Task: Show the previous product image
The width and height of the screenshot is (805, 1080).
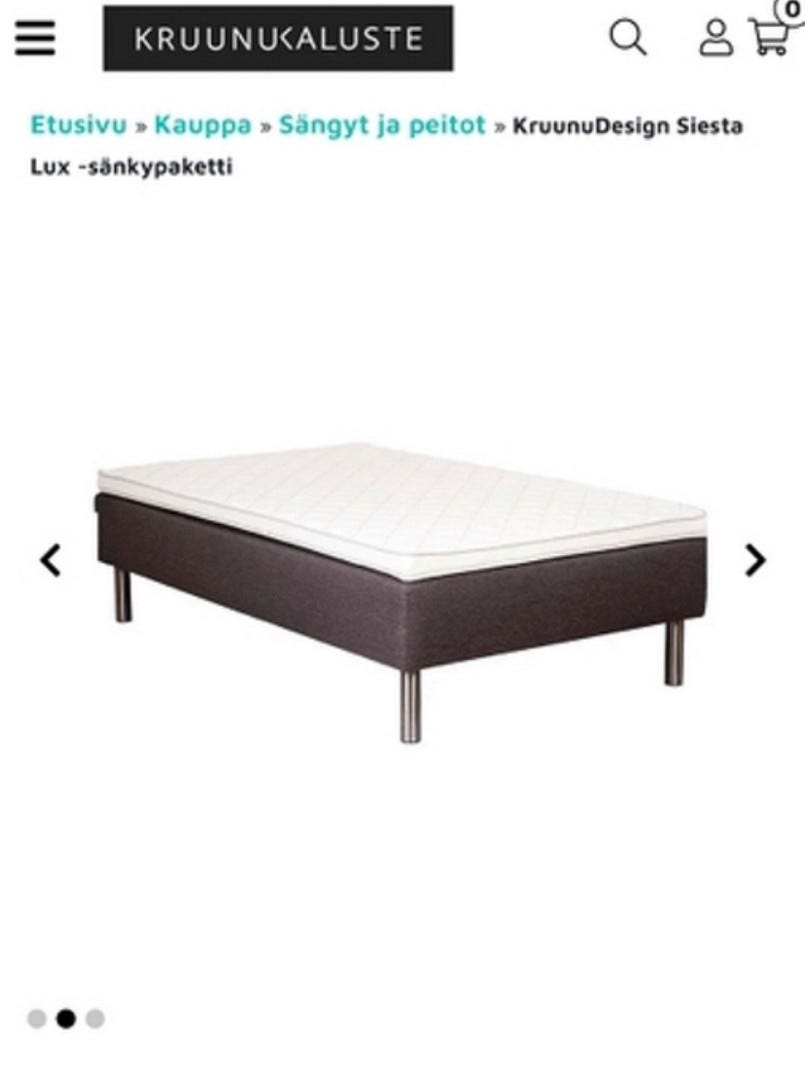Action: (x=51, y=560)
